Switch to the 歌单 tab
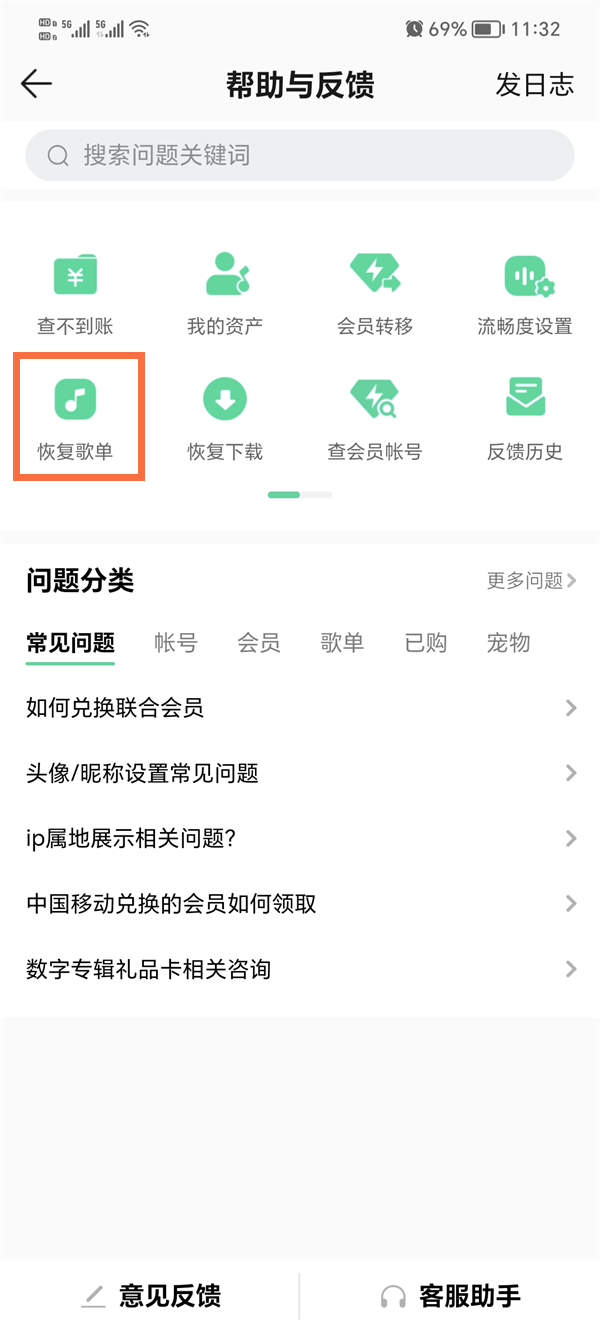The width and height of the screenshot is (600, 1333). pos(342,642)
